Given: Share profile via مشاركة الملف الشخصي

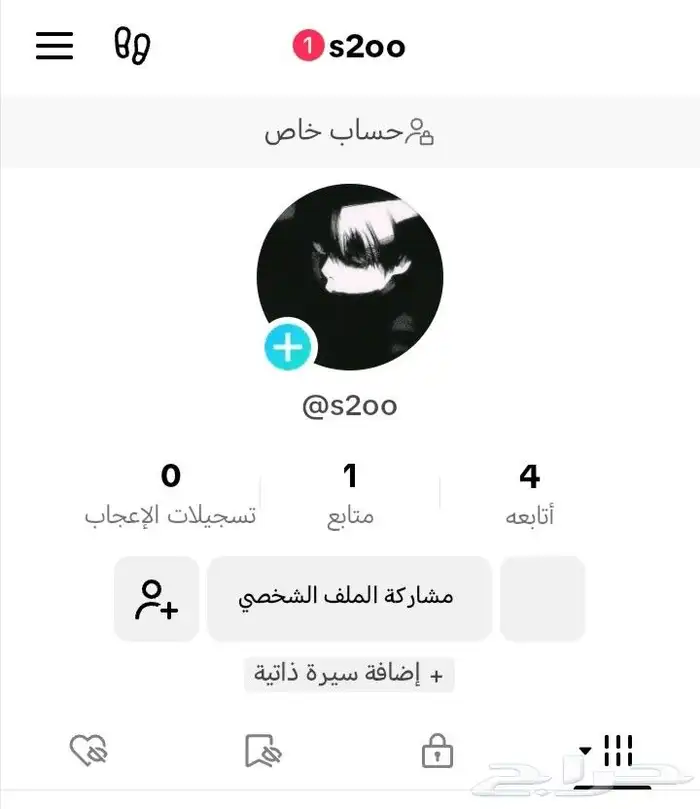Looking at the screenshot, I should click(x=348, y=598).
